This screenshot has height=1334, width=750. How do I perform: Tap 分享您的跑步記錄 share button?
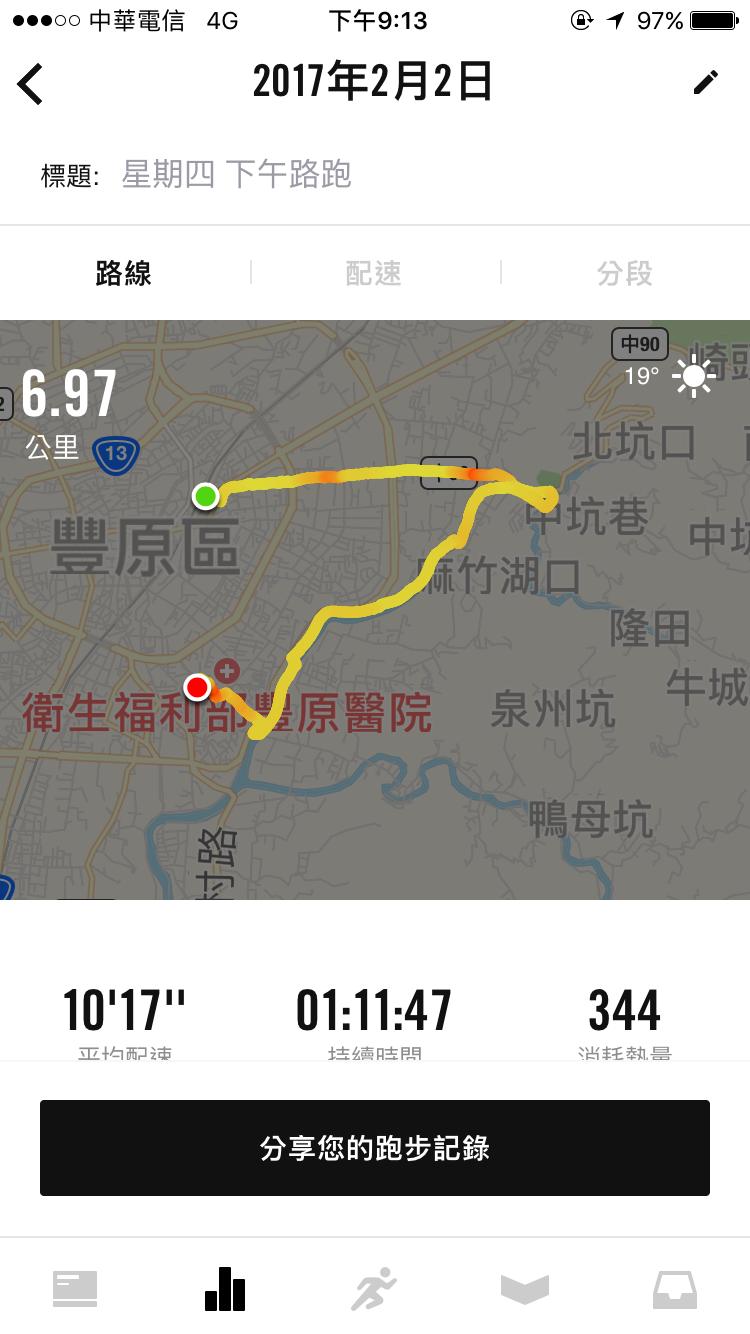click(x=375, y=1148)
